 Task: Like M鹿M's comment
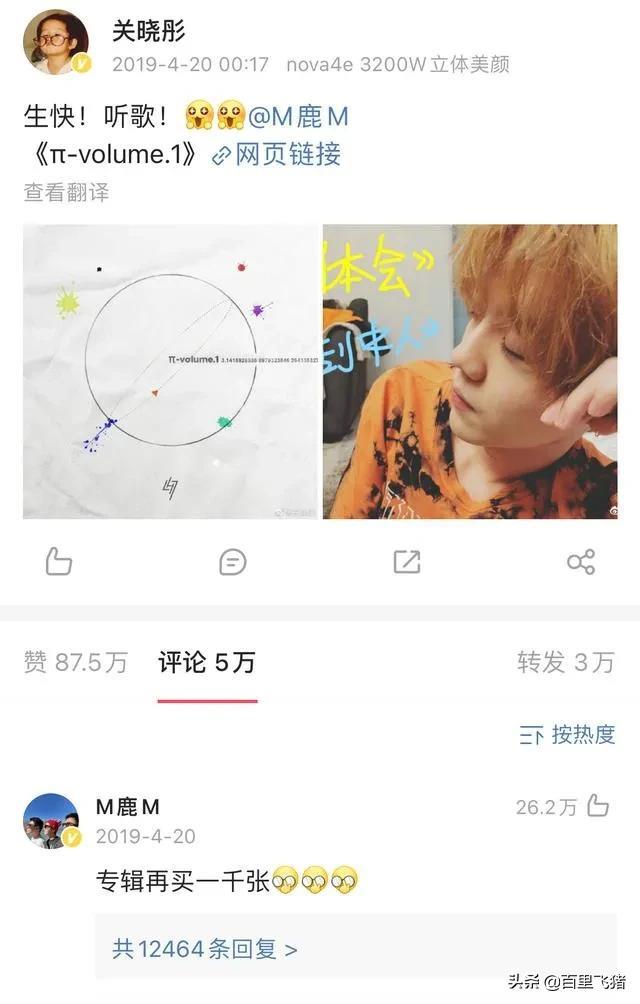[598, 806]
